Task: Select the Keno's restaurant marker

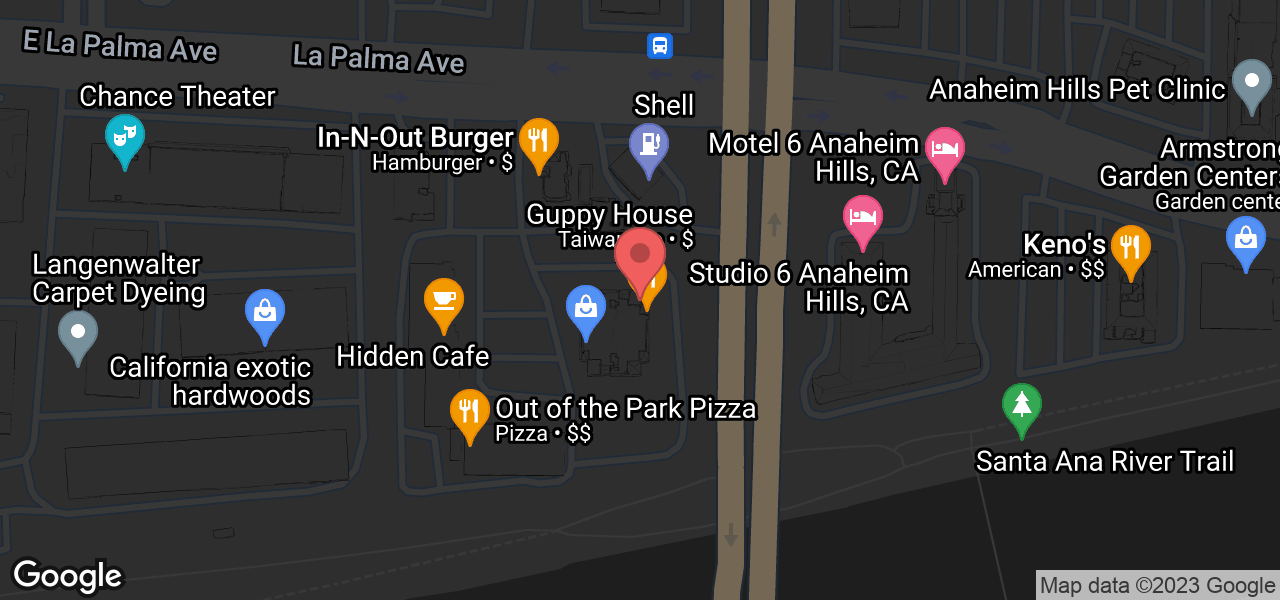Action: (1130, 248)
